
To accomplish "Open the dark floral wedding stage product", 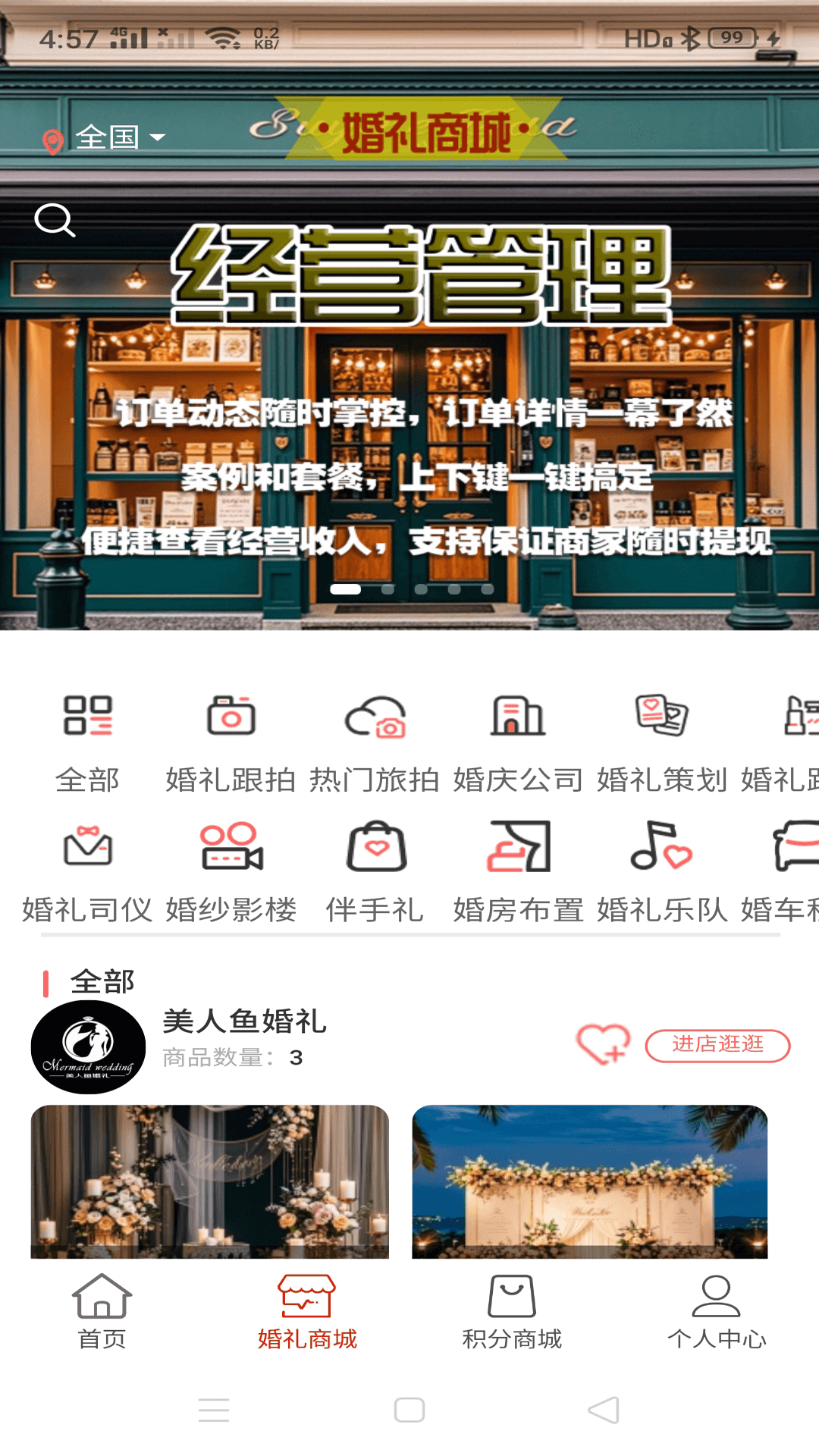I will point(210,1181).
